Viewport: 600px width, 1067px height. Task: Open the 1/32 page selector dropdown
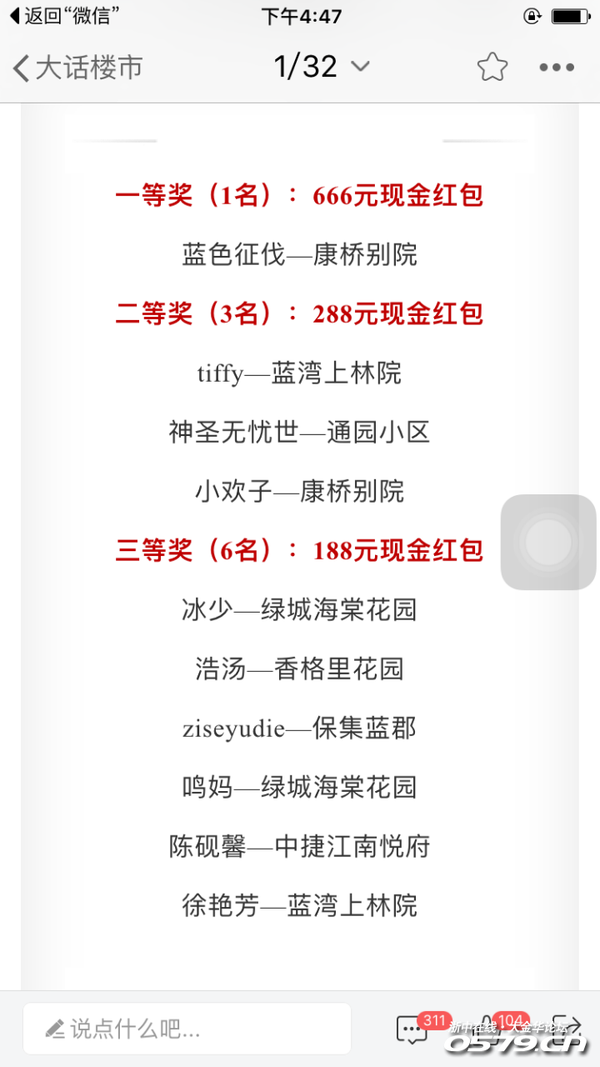pyautogui.click(x=322, y=67)
